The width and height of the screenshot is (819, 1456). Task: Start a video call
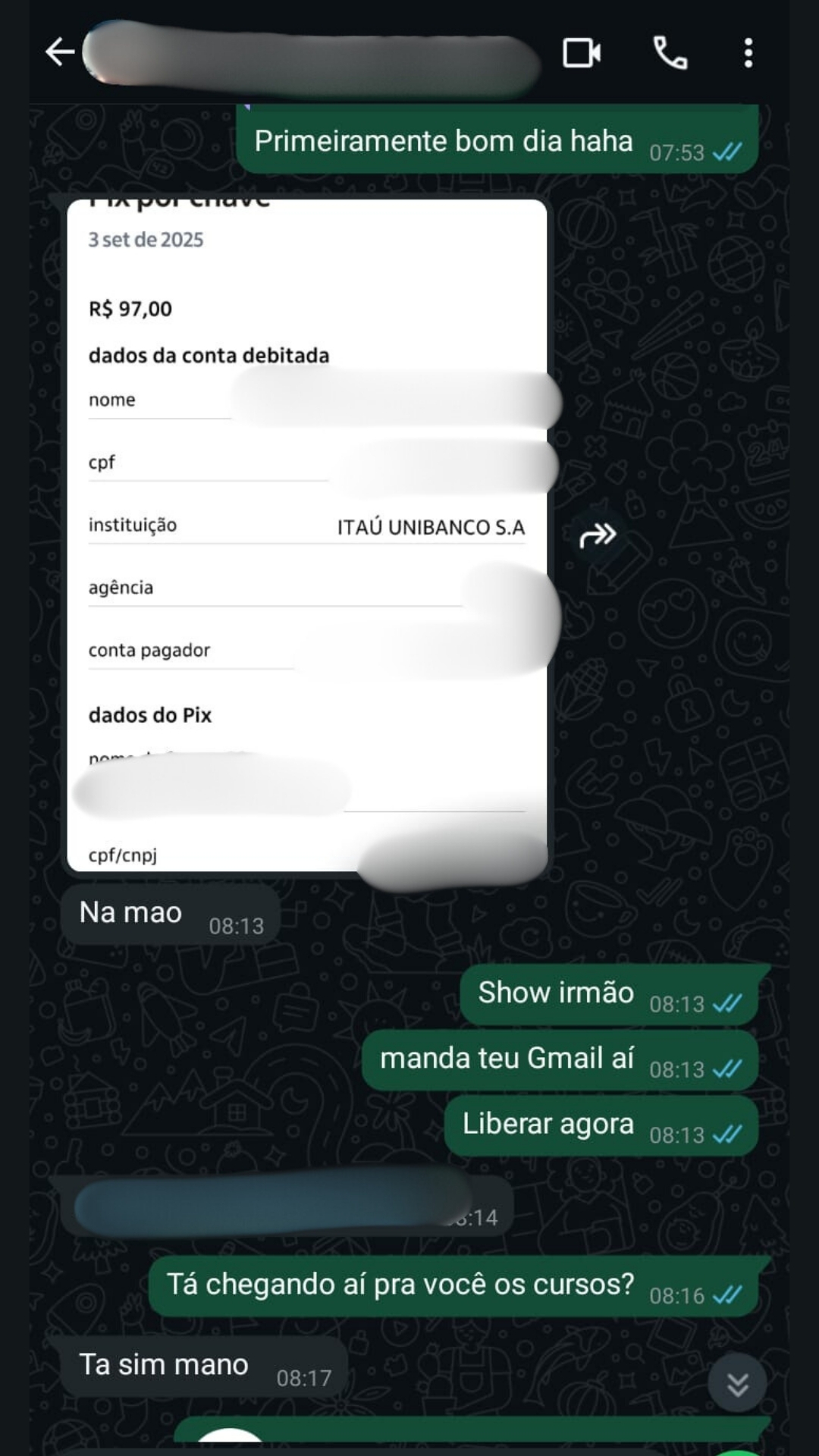point(582,53)
